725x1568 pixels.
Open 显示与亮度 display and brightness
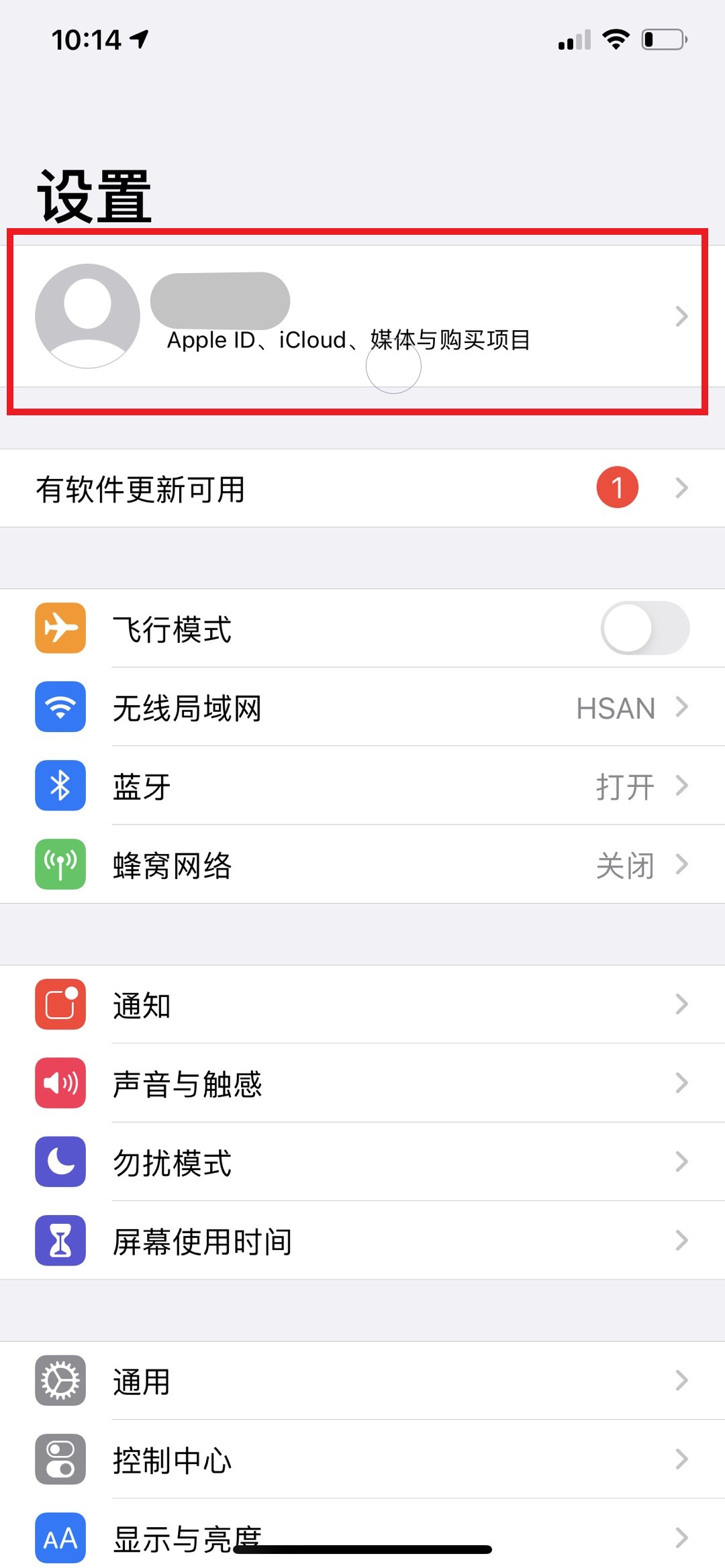pos(362,1534)
